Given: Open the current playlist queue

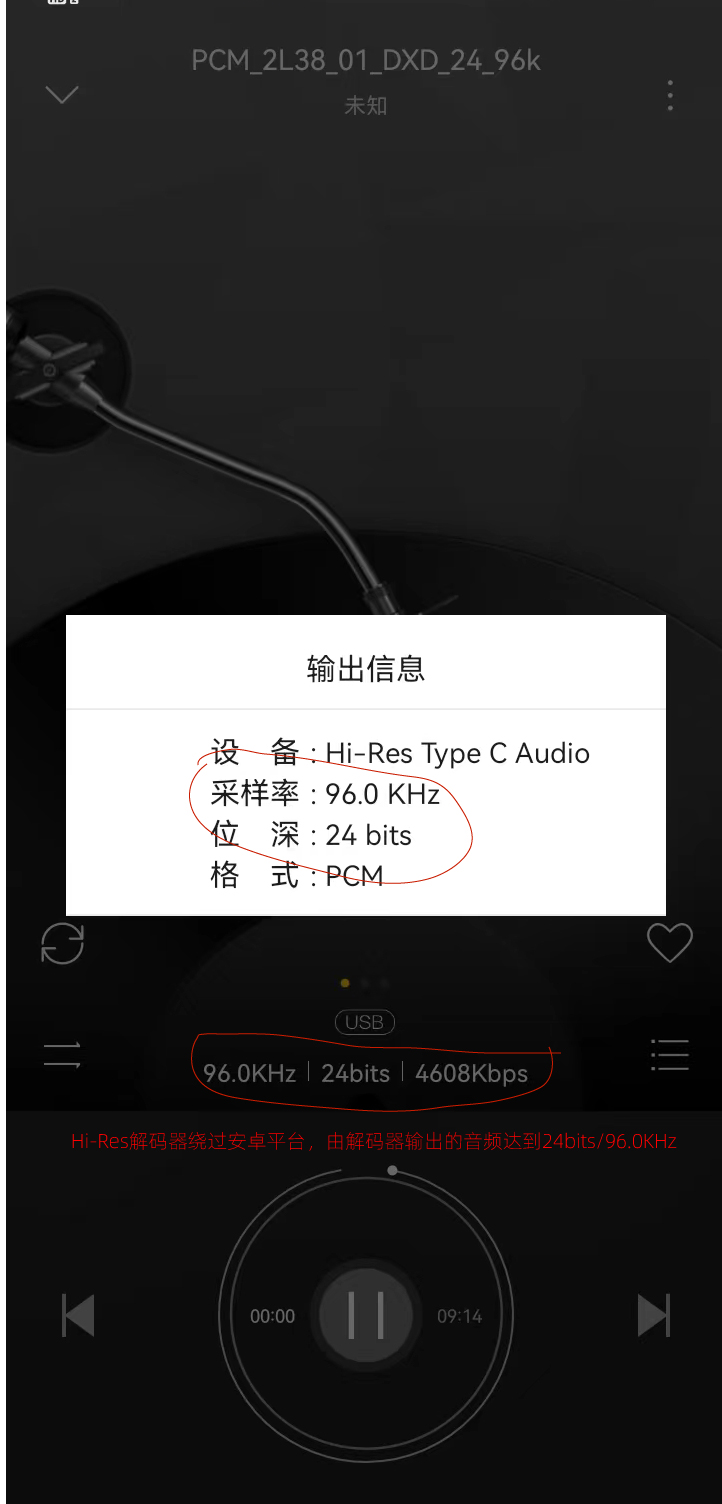Looking at the screenshot, I should (669, 1054).
